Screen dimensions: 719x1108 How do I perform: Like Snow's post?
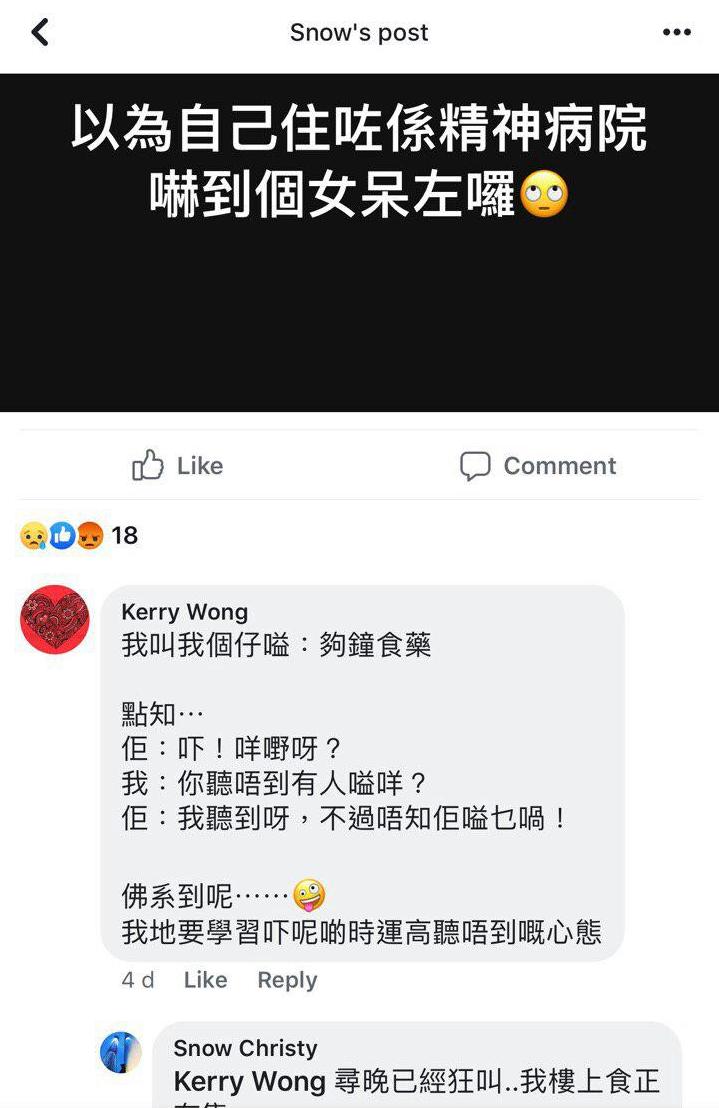coord(178,466)
